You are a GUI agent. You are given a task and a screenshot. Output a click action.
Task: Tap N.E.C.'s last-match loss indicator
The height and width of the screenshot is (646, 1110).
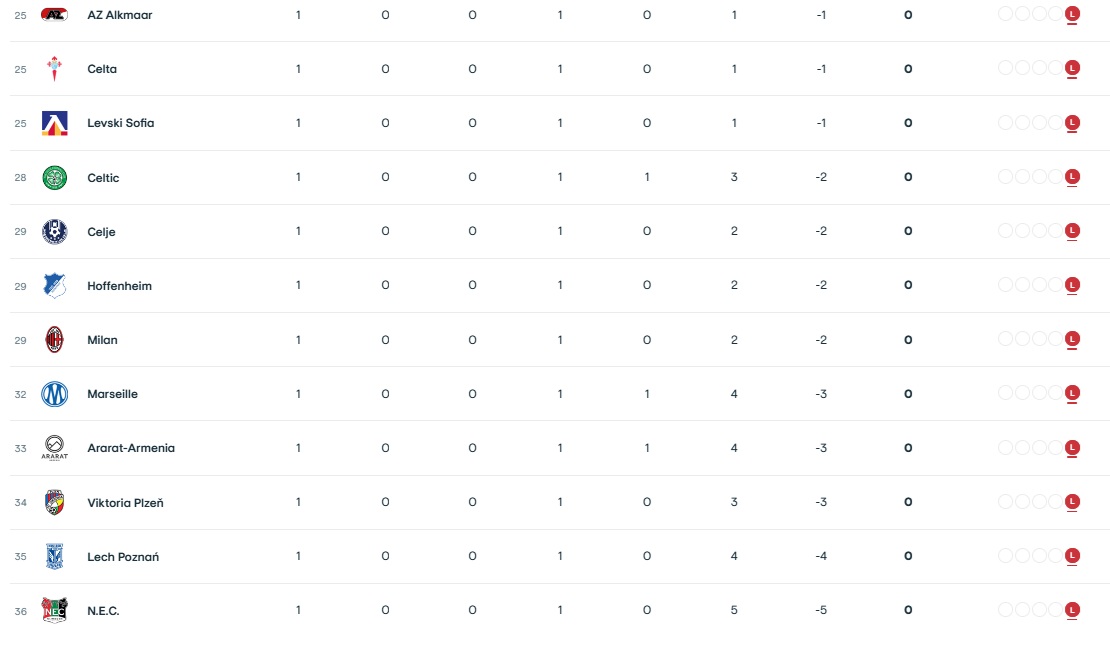(x=1072, y=609)
